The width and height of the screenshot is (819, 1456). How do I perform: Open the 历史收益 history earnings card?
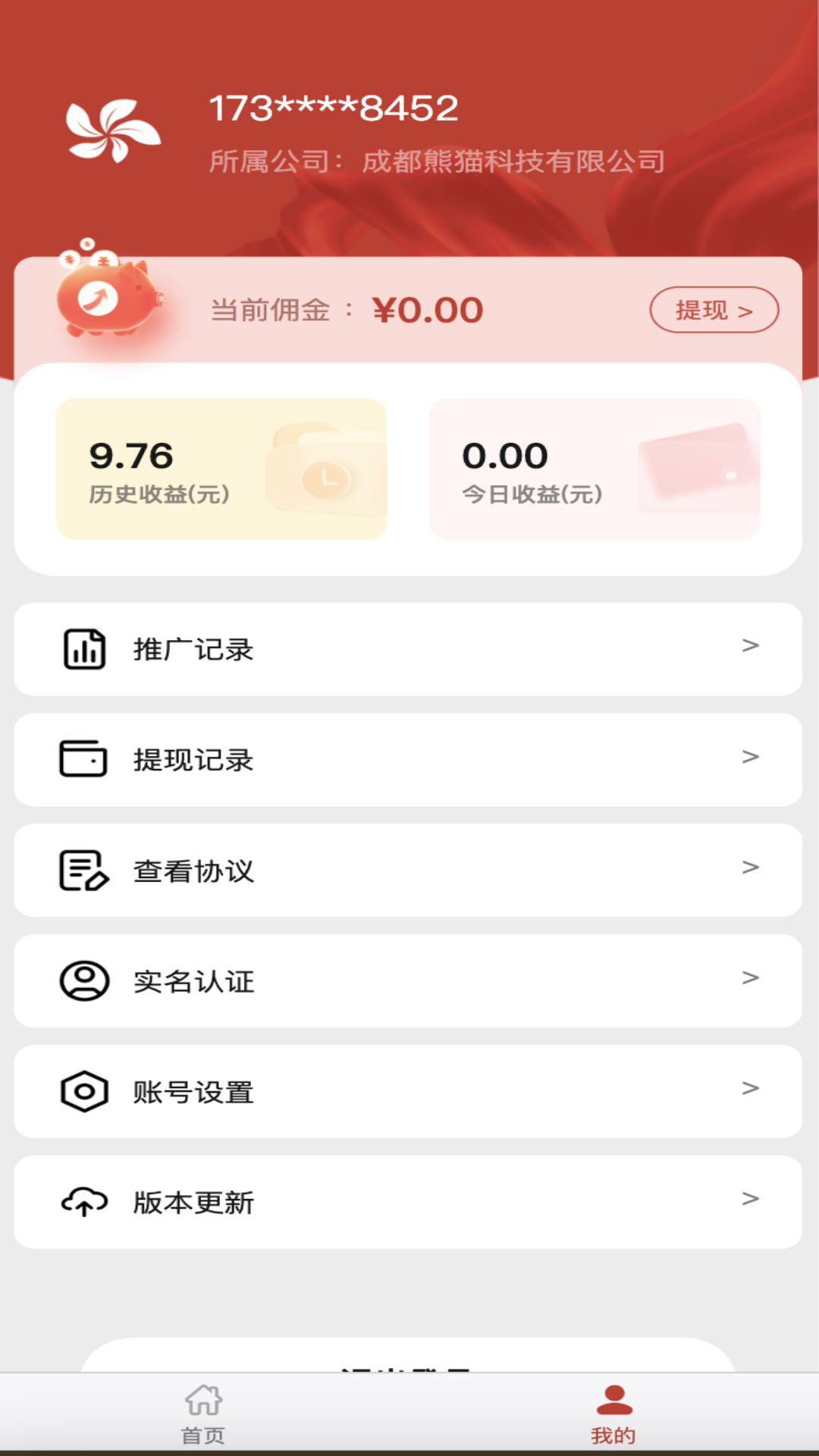(x=221, y=469)
